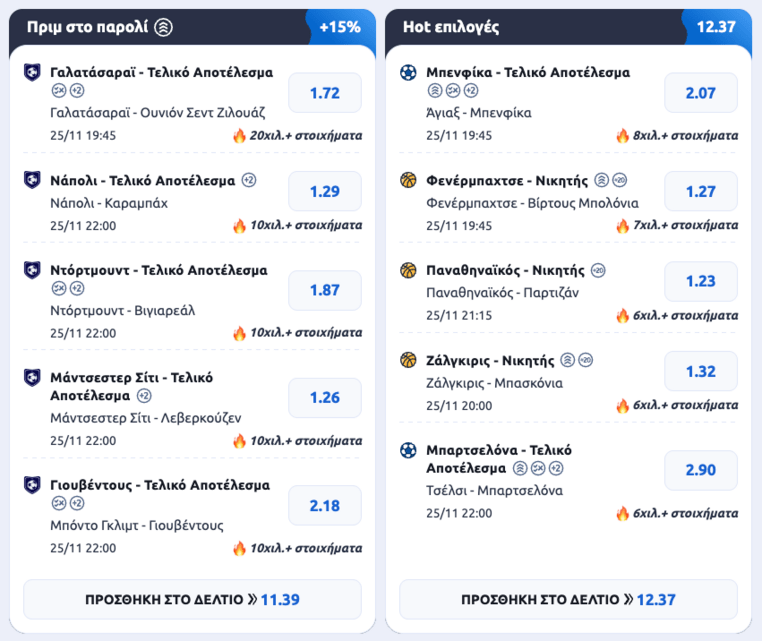Pick the 1.29 odds for Νάπολι
Viewport: 762px width, 641px height.
(x=325, y=191)
